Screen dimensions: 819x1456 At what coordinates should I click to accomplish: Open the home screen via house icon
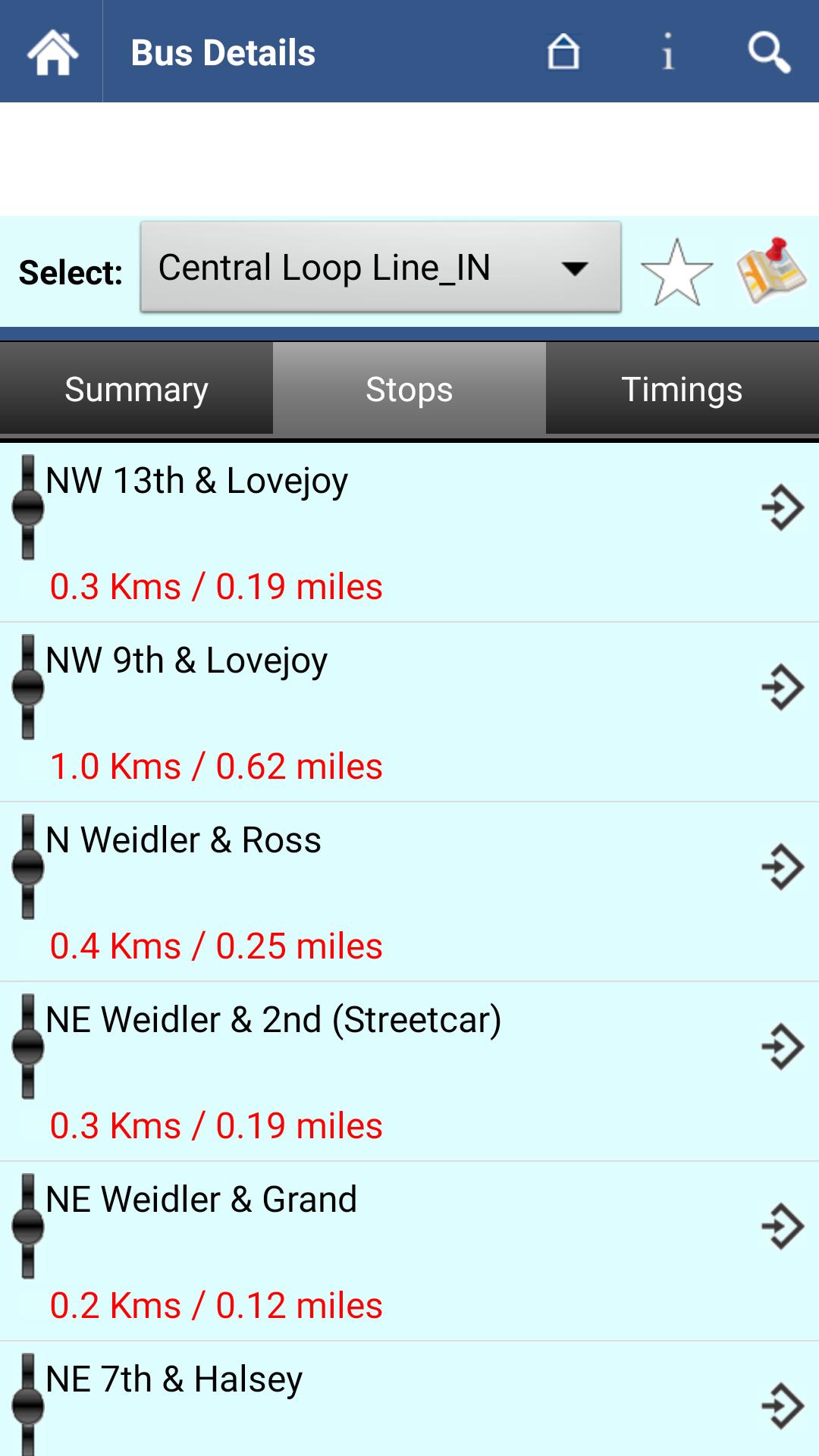52,51
